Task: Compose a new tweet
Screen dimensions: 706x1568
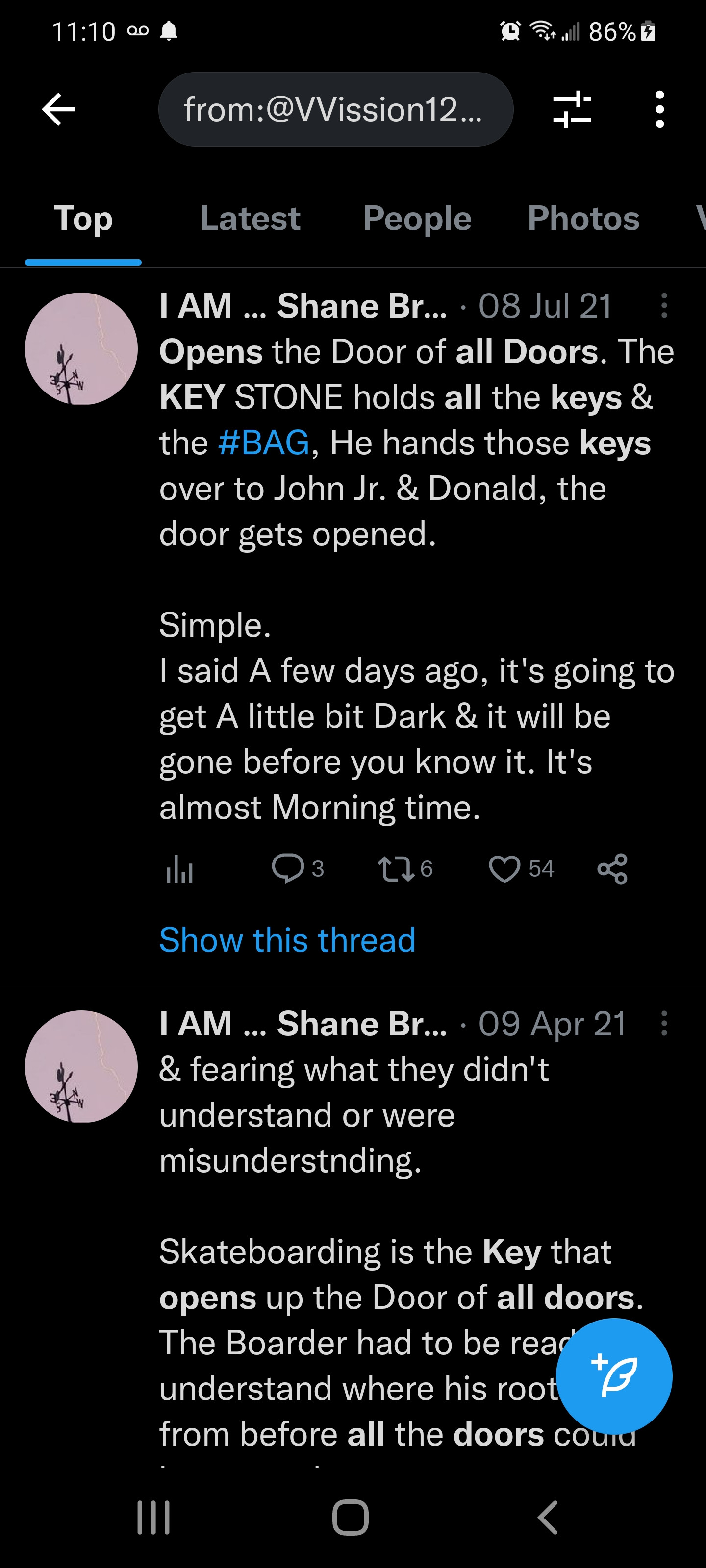Action: 614,1376
